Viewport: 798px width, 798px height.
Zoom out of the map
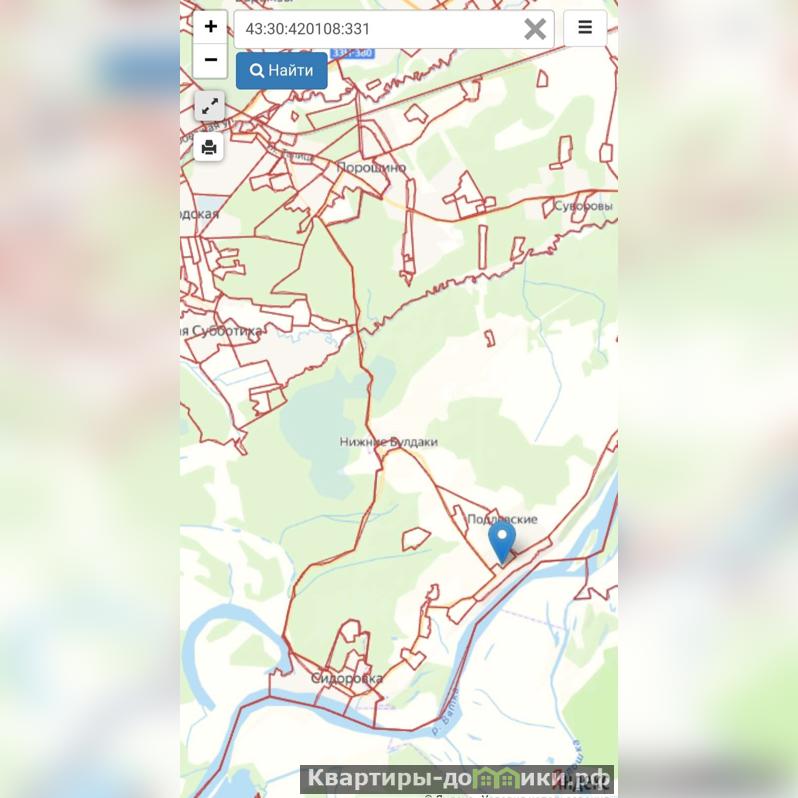coord(210,60)
